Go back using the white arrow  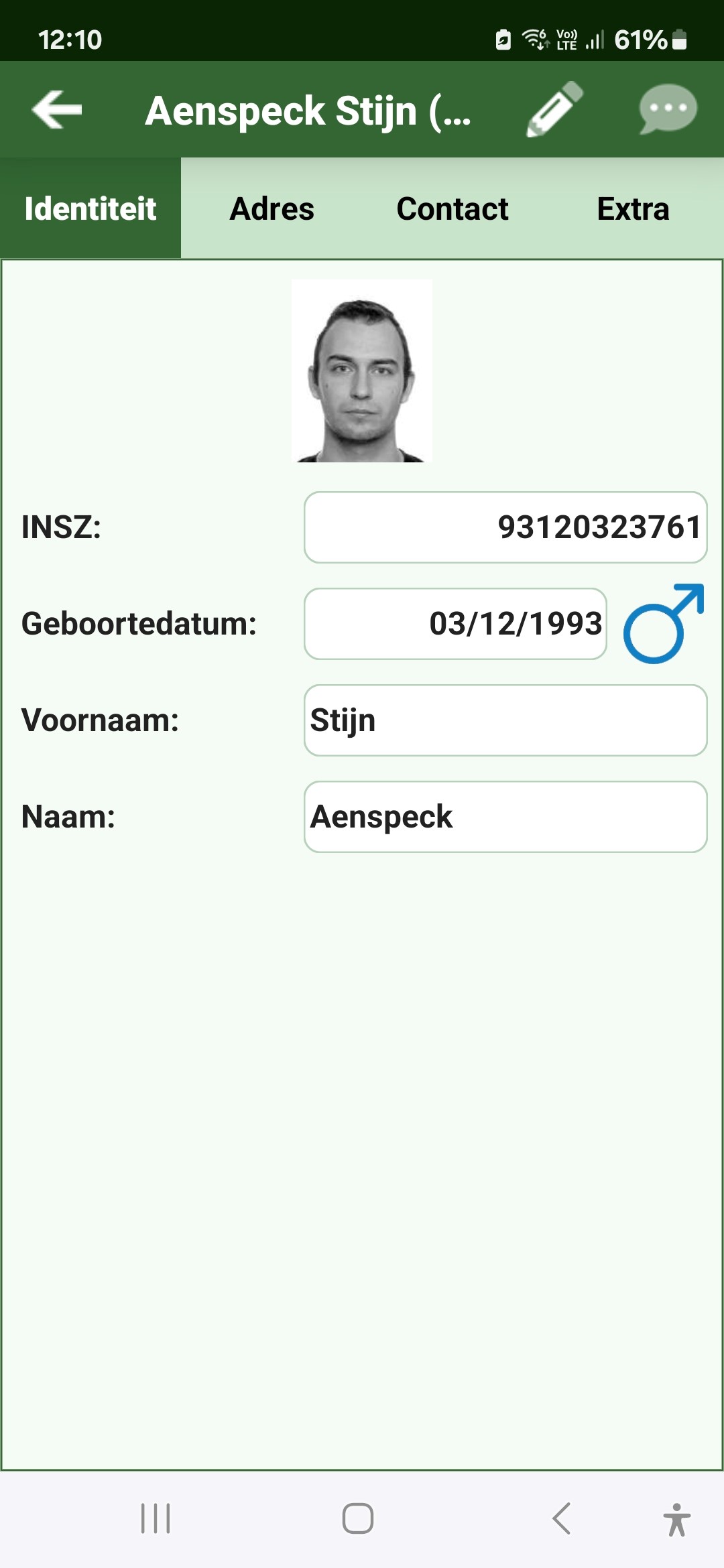tap(57, 109)
